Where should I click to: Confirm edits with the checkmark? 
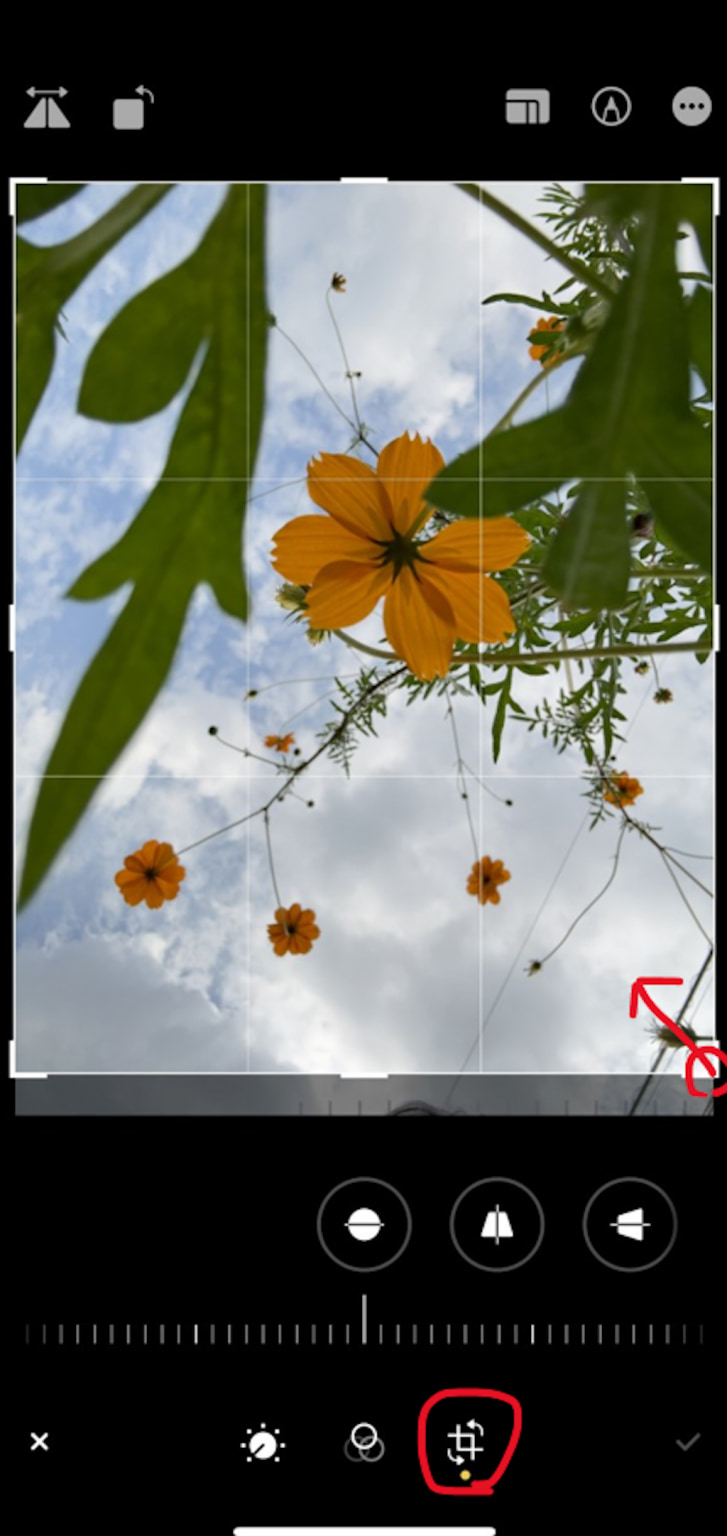point(687,1441)
